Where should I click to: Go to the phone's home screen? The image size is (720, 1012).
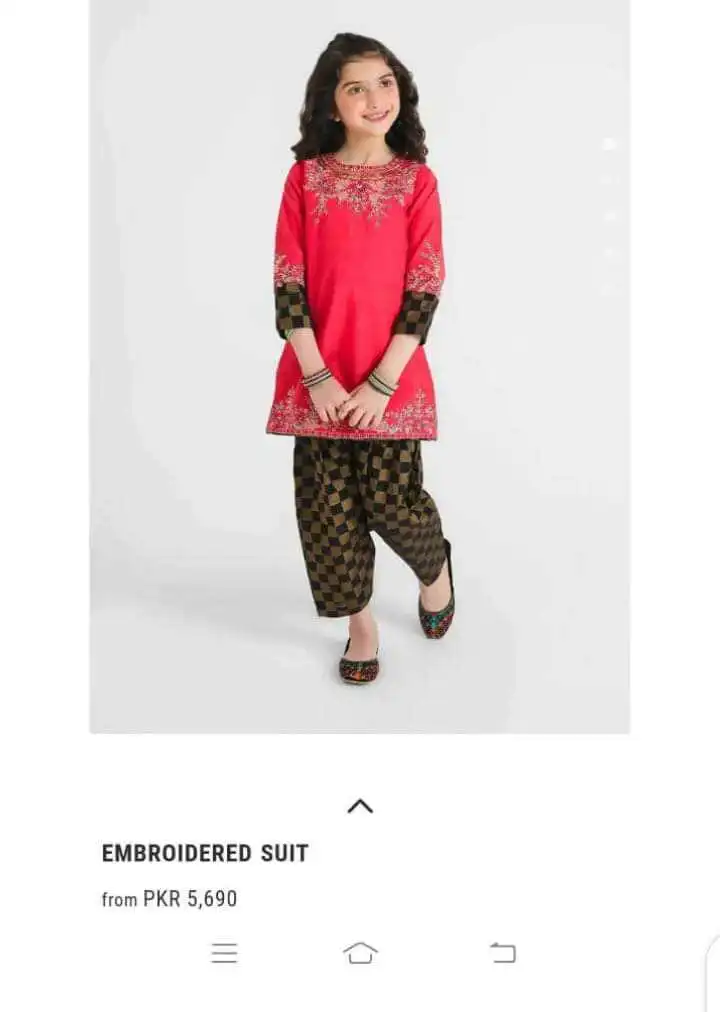click(x=360, y=953)
